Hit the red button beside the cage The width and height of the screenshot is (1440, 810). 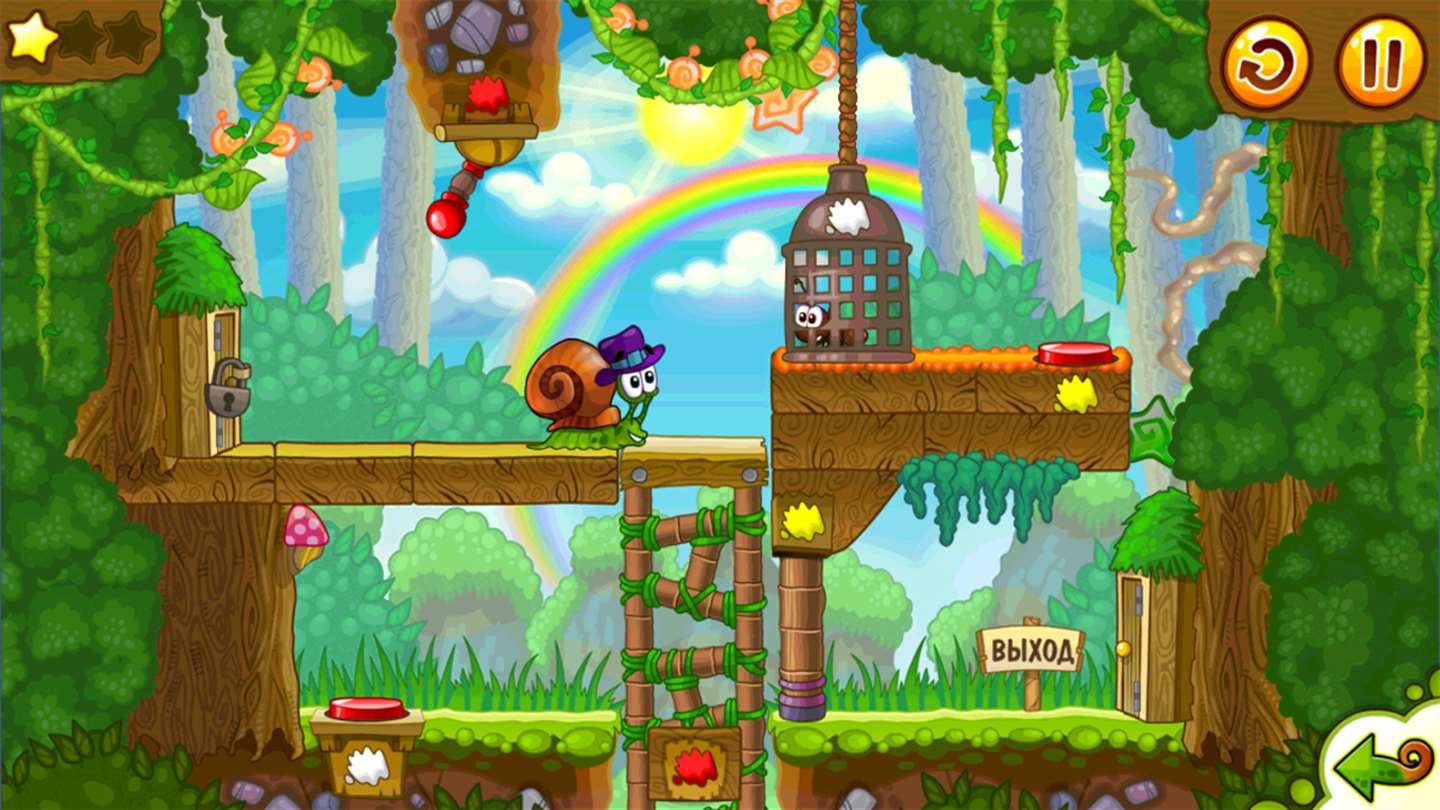click(x=1075, y=353)
